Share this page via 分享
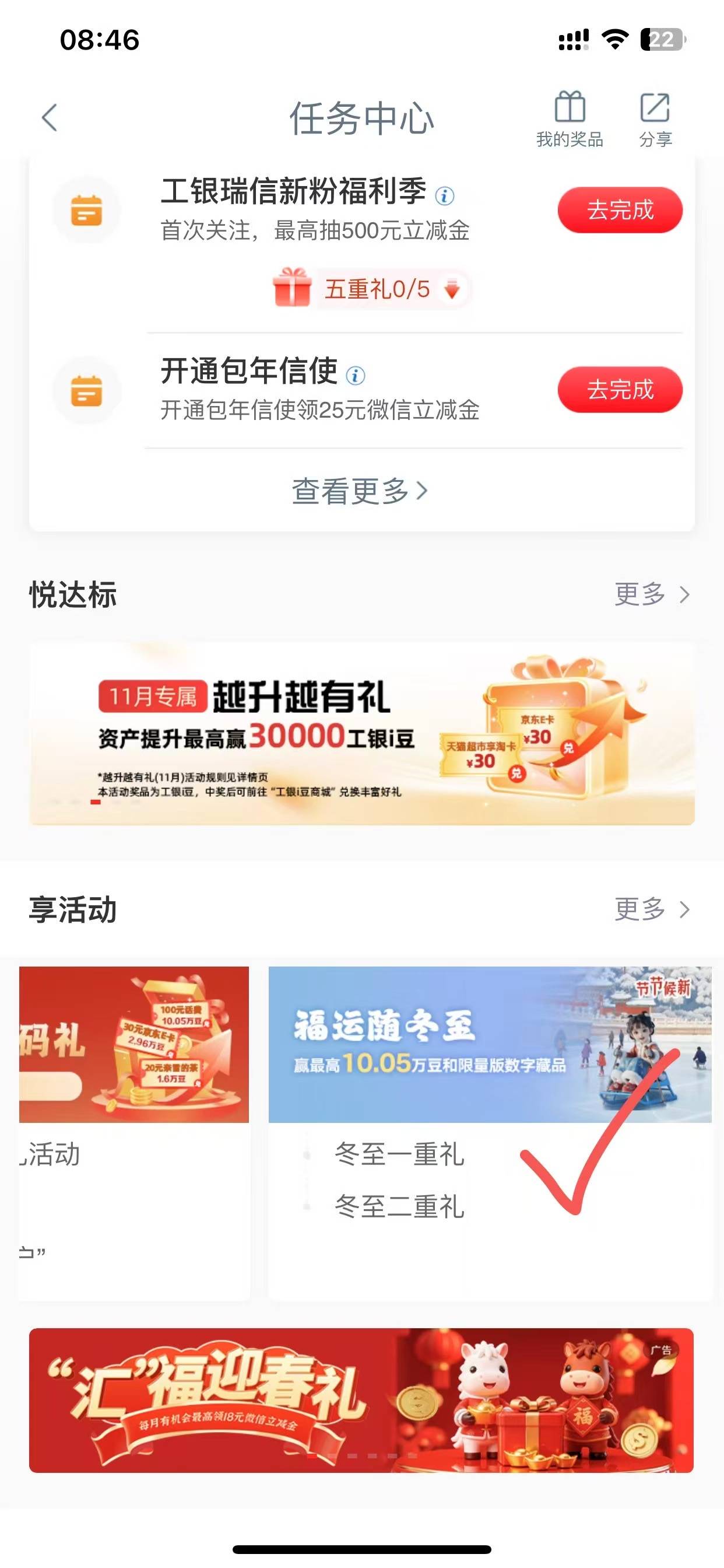 pos(655,118)
